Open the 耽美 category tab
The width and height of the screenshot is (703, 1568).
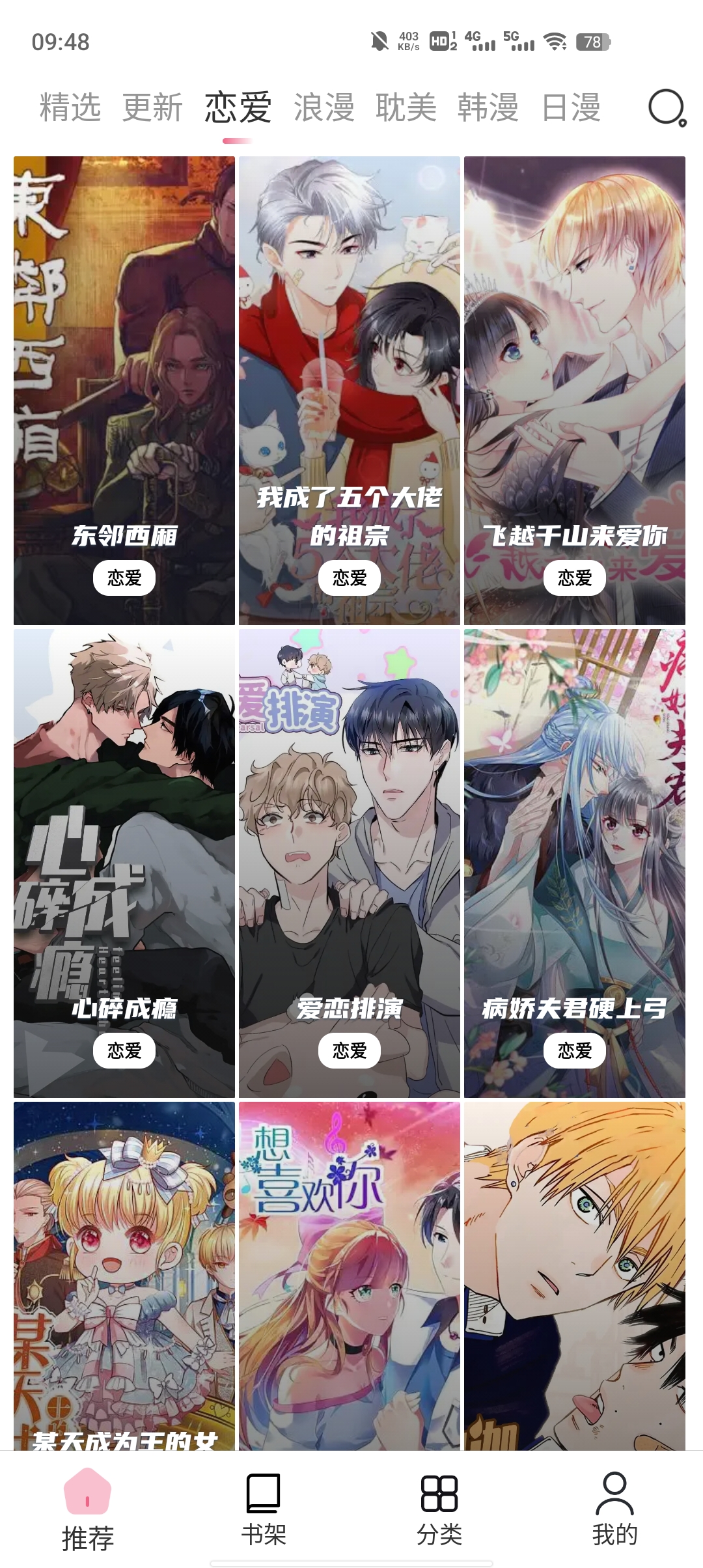click(x=407, y=109)
